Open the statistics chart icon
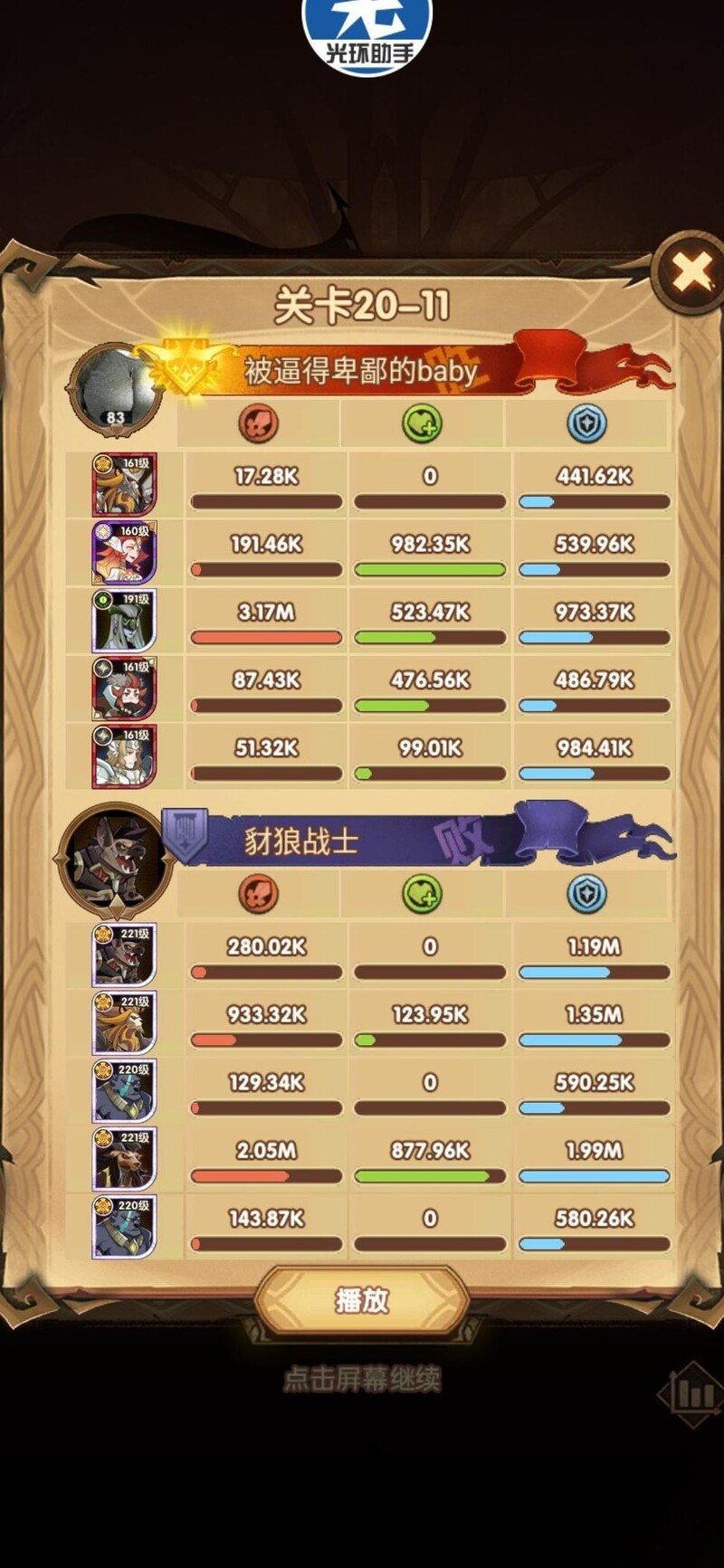Screen dimensions: 724x1568 [694, 1394]
